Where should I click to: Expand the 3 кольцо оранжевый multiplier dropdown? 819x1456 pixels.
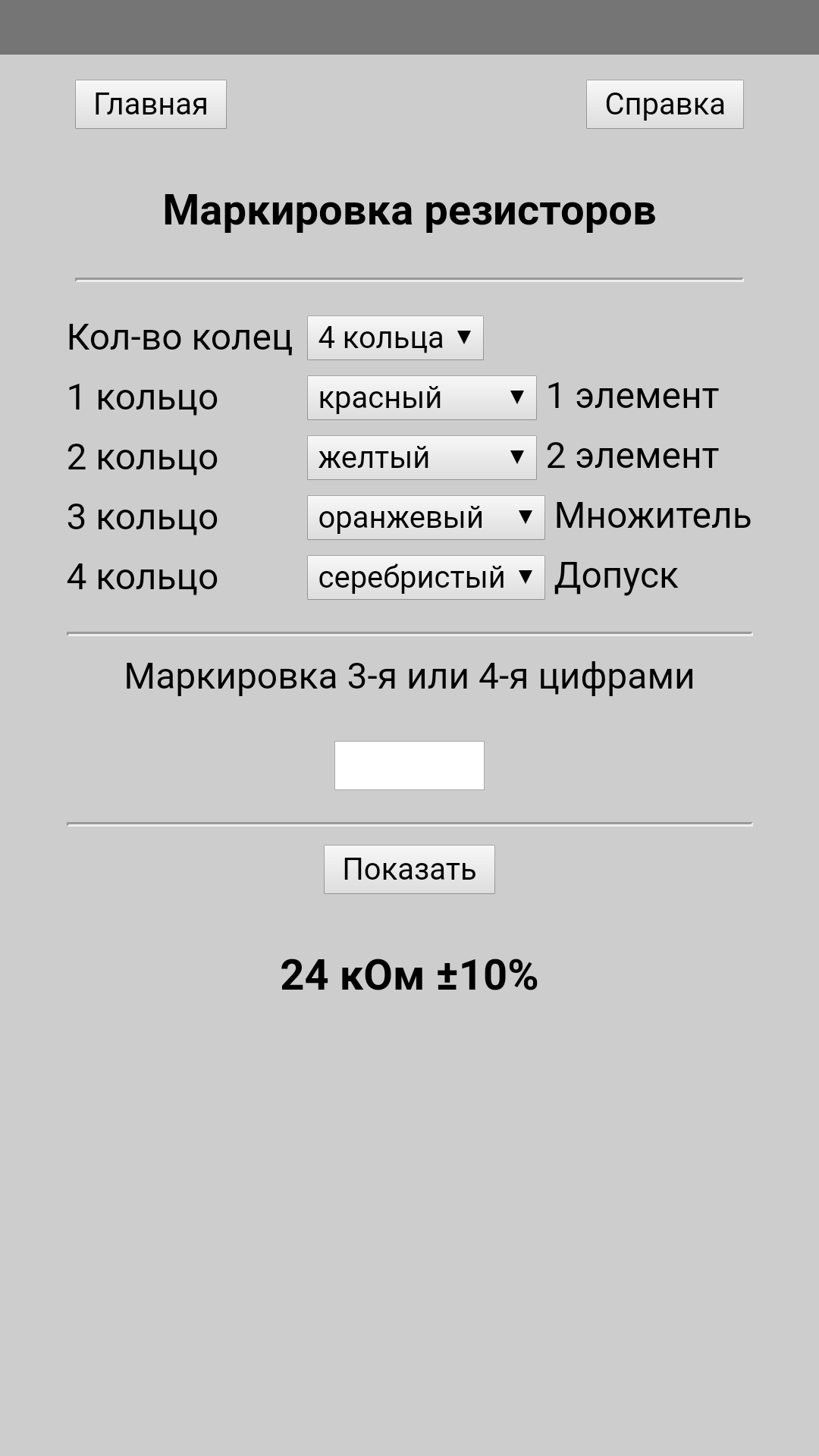(x=425, y=517)
